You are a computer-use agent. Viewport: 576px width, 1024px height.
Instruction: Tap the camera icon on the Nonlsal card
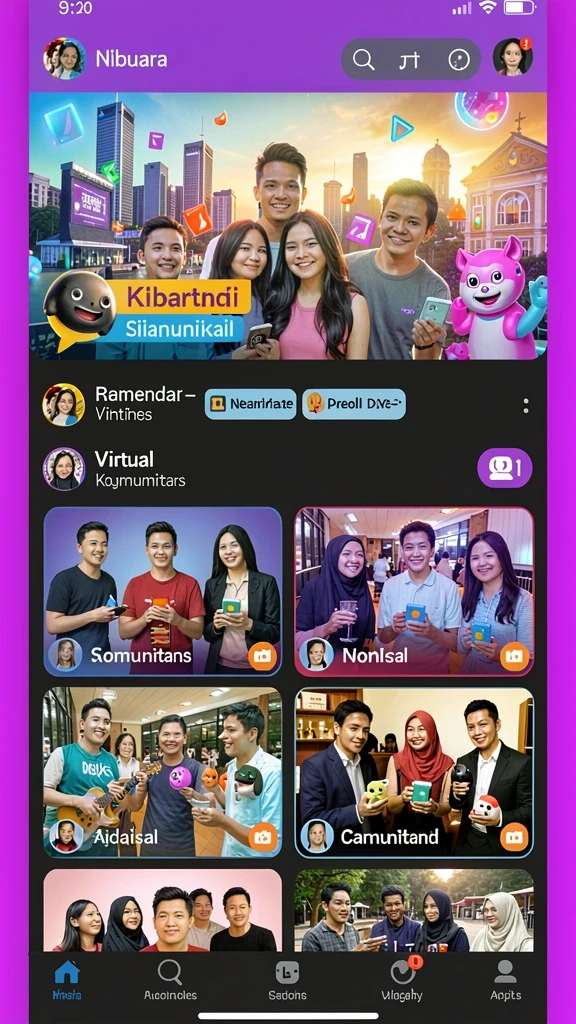click(x=514, y=656)
